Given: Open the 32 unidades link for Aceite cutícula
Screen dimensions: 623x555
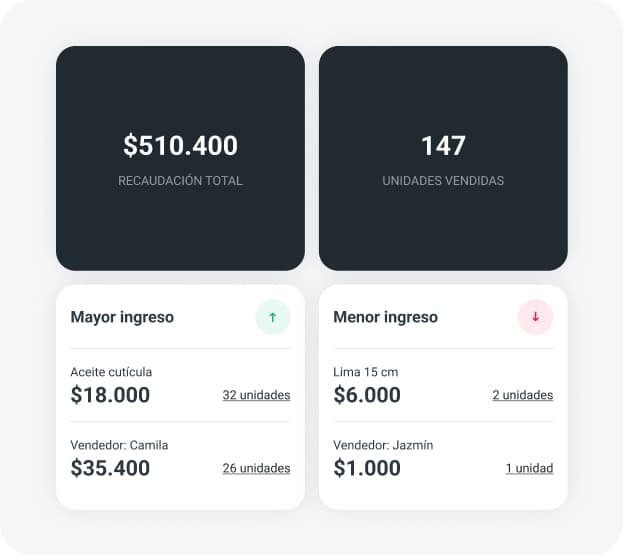Looking at the screenshot, I should coord(256,395).
